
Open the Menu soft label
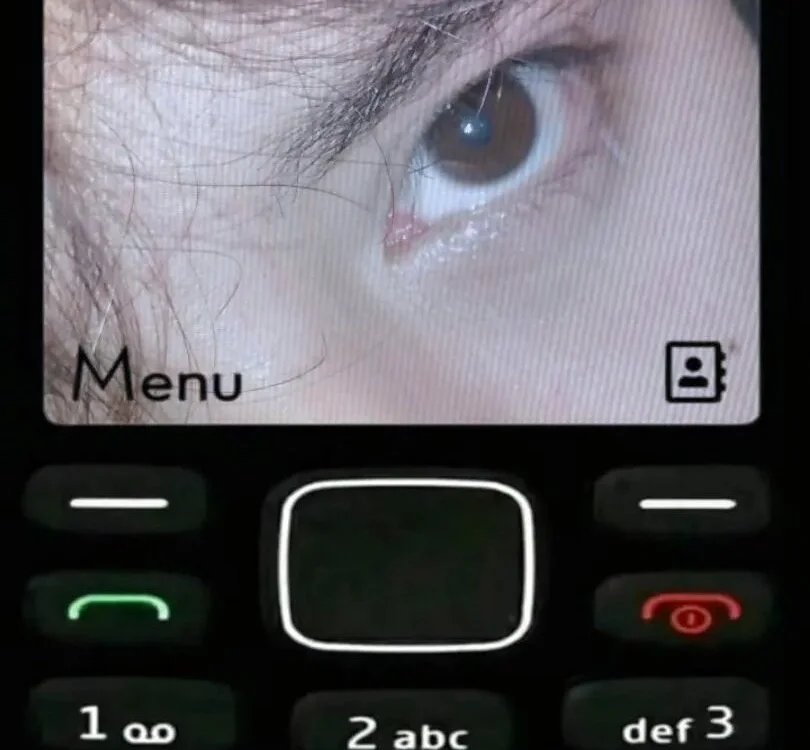coord(157,376)
